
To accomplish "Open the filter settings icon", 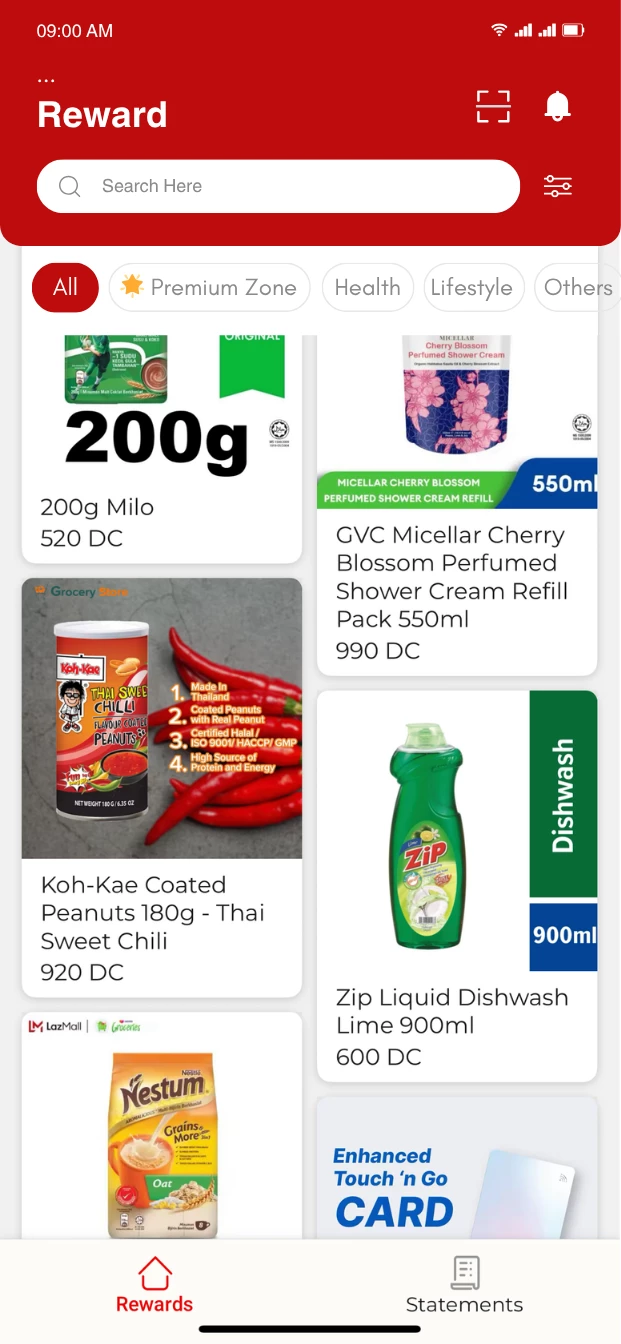I will 557,186.
